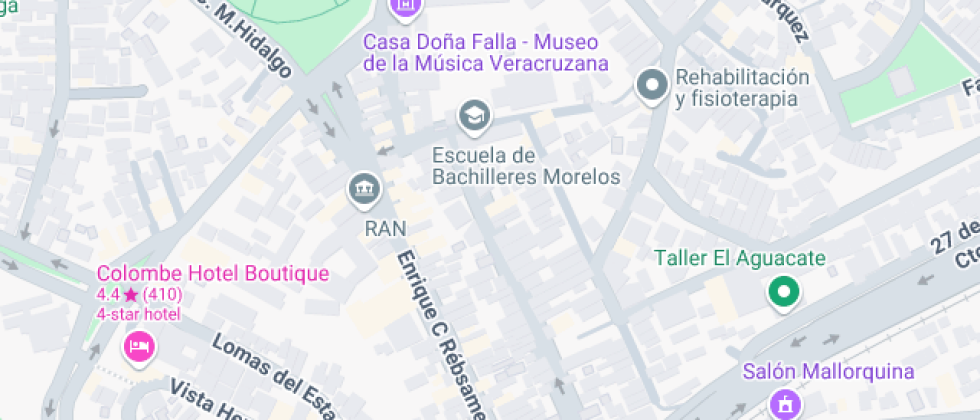Select the RAN map marker
980x420 pixels.
[x=364, y=189]
